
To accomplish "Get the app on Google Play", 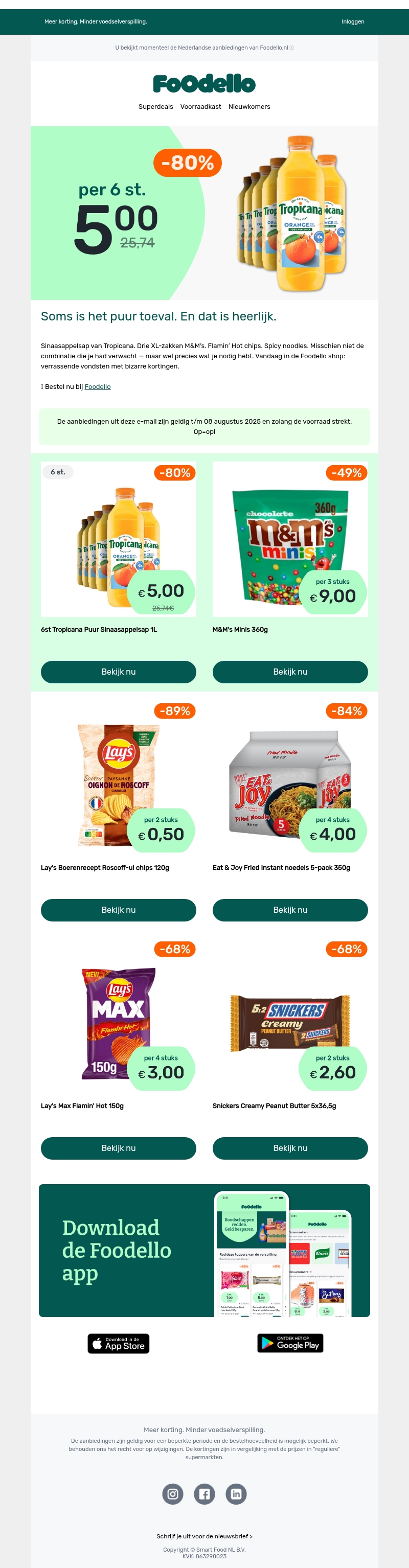I will pos(290,1343).
